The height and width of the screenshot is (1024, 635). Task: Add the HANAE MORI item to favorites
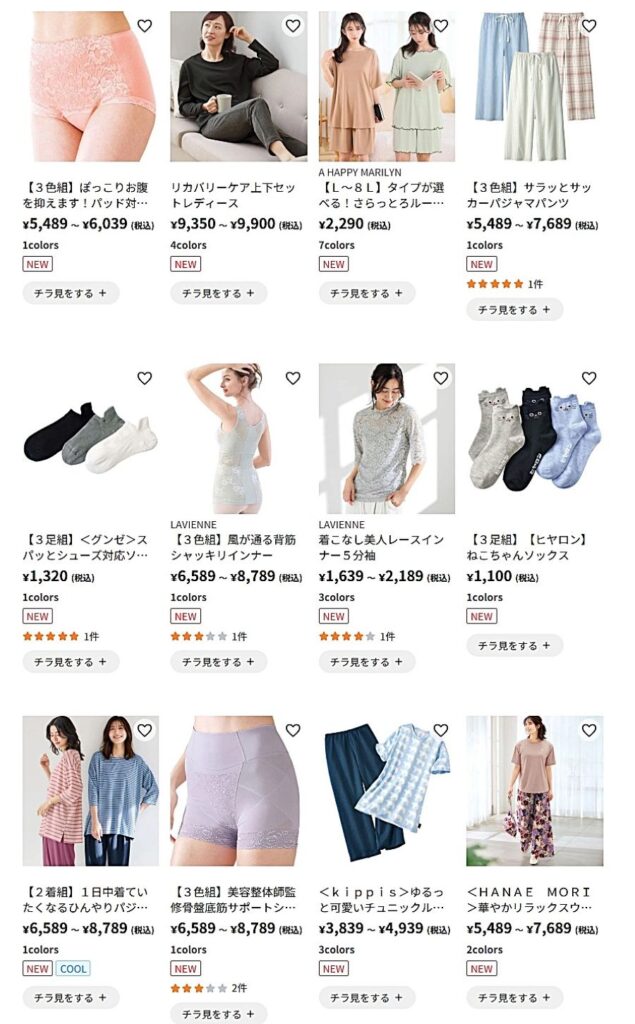[588, 730]
